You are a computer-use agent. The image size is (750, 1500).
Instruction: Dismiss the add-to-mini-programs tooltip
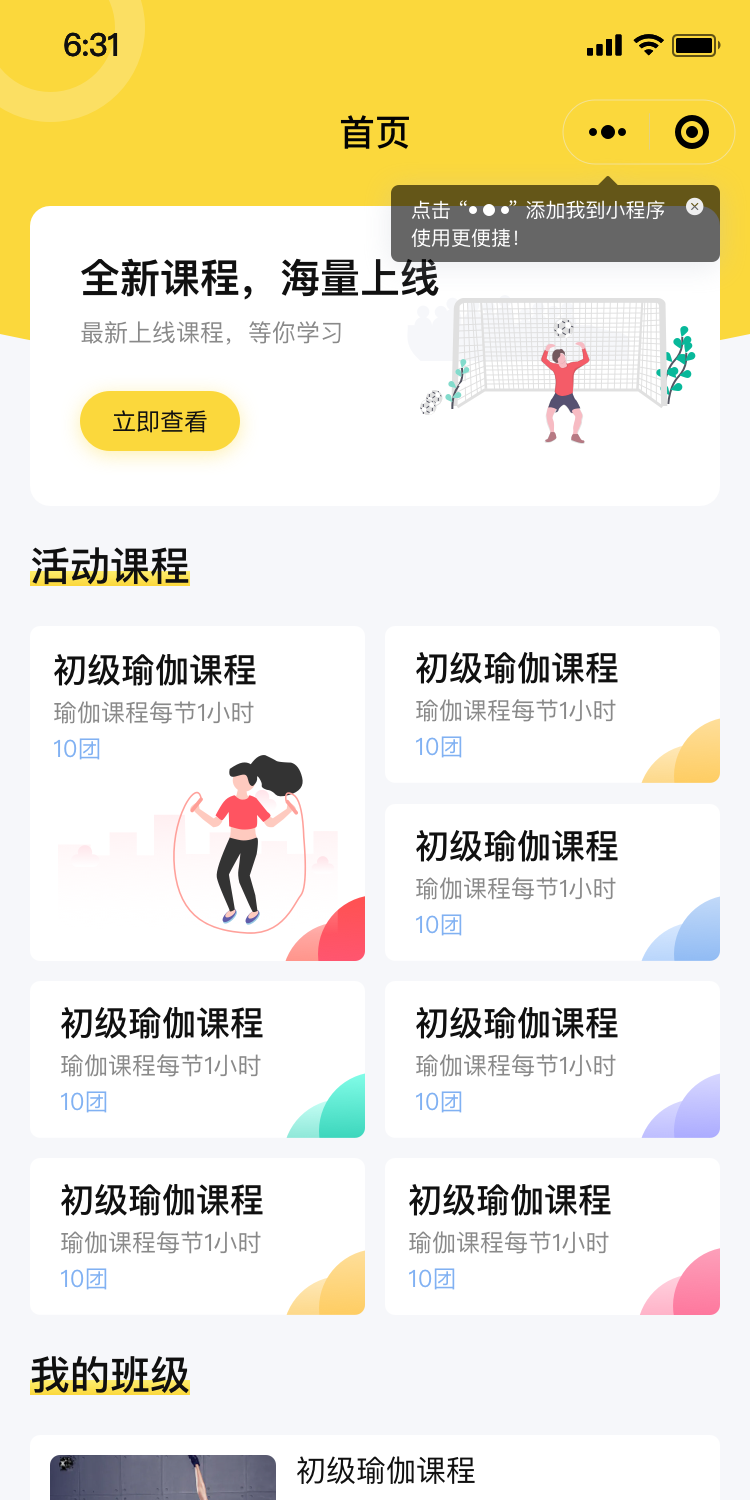pyautogui.click(x=695, y=207)
